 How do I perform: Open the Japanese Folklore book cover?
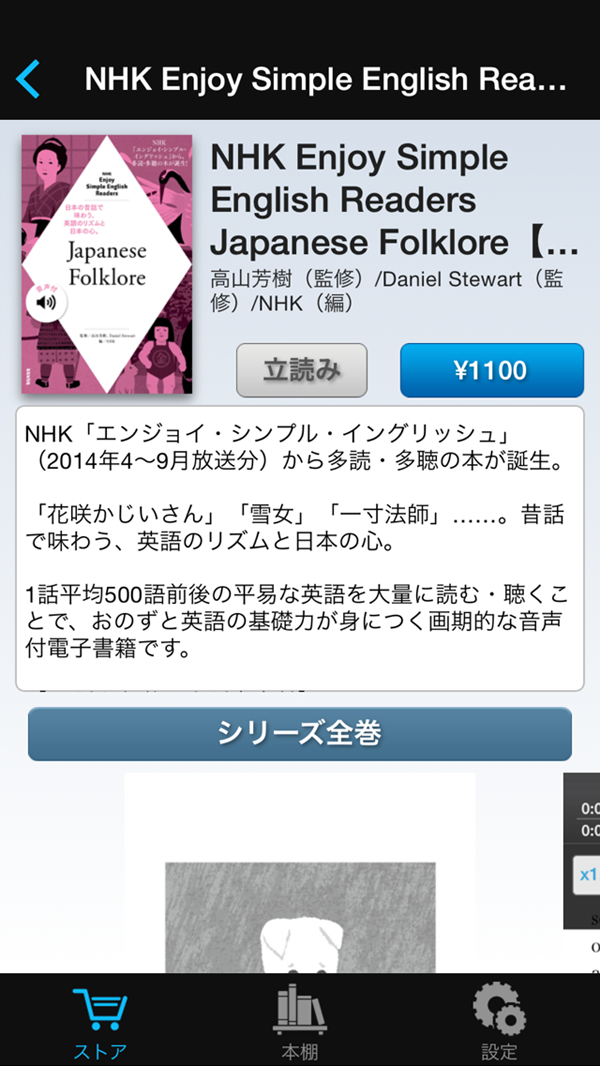pyautogui.click(x=106, y=265)
